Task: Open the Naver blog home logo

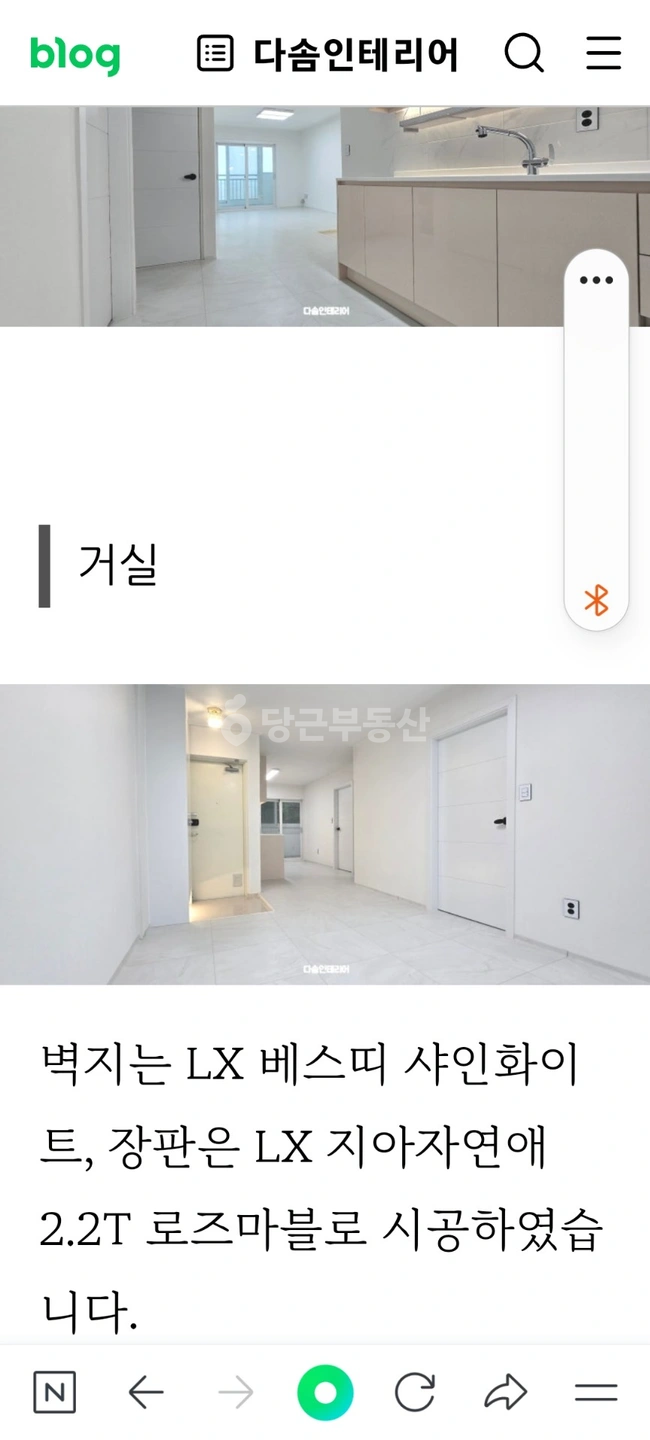Action: click(x=75, y=54)
